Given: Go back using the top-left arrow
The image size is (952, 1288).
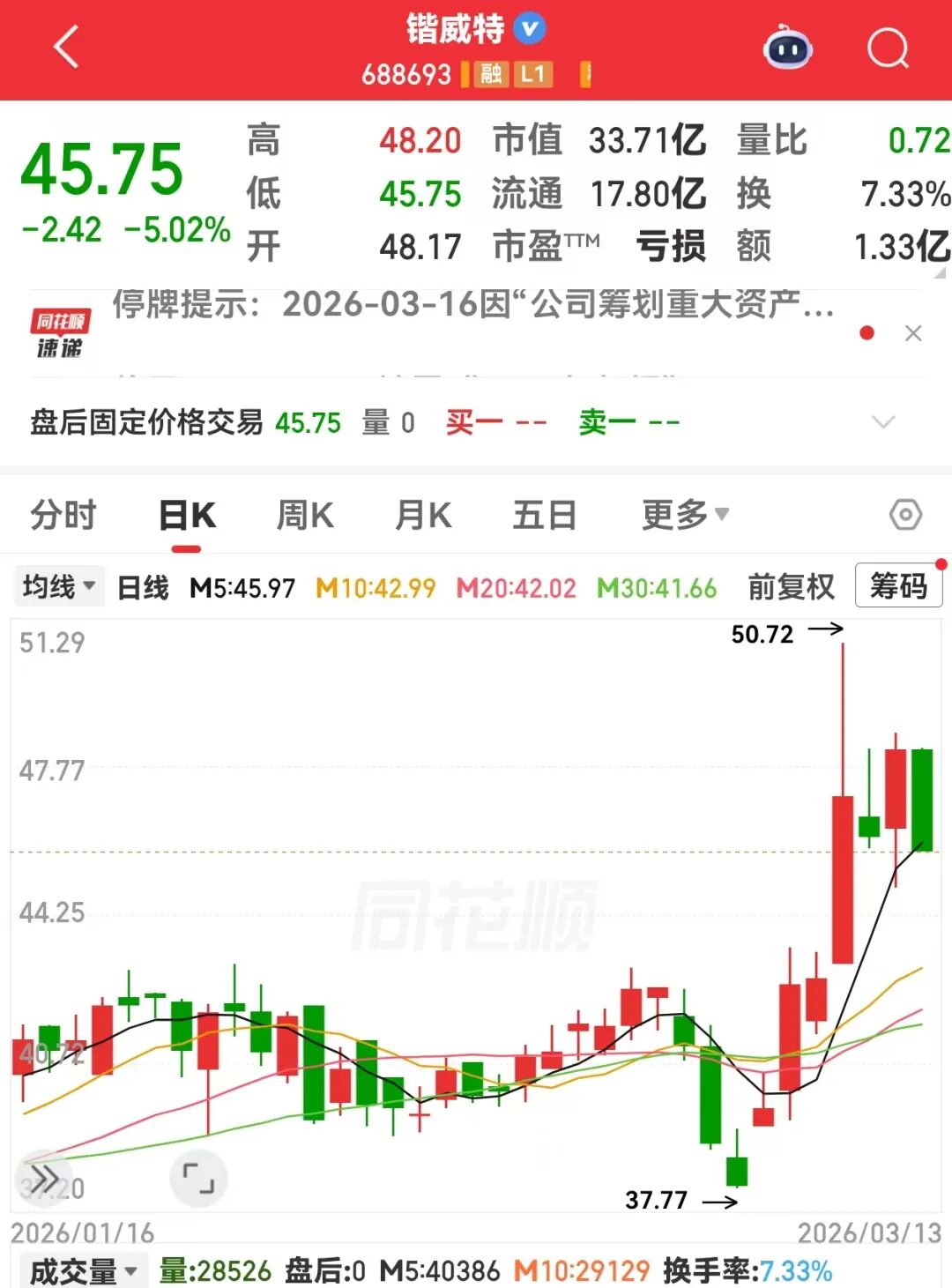Looking at the screenshot, I should coord(67,48).
